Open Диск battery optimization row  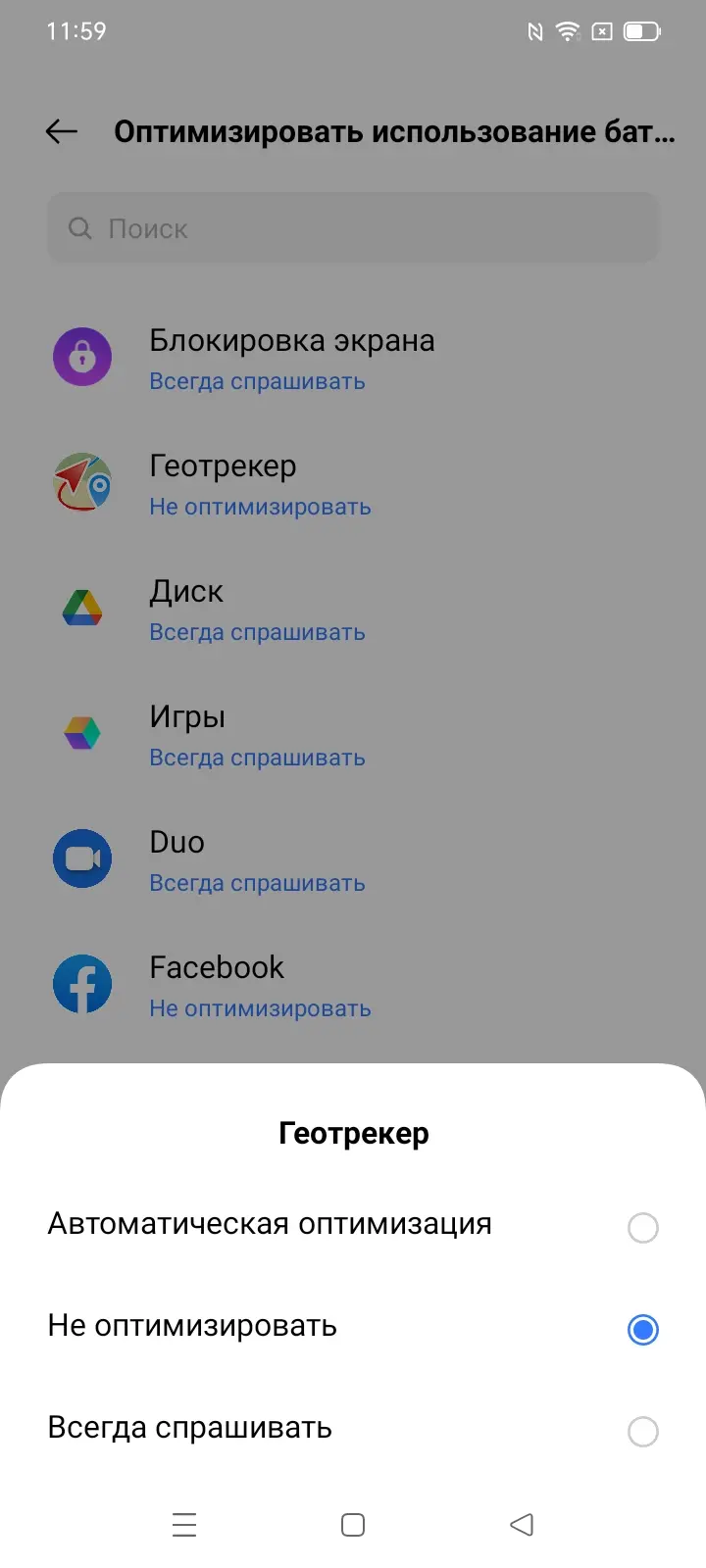(x=353, y=609)
